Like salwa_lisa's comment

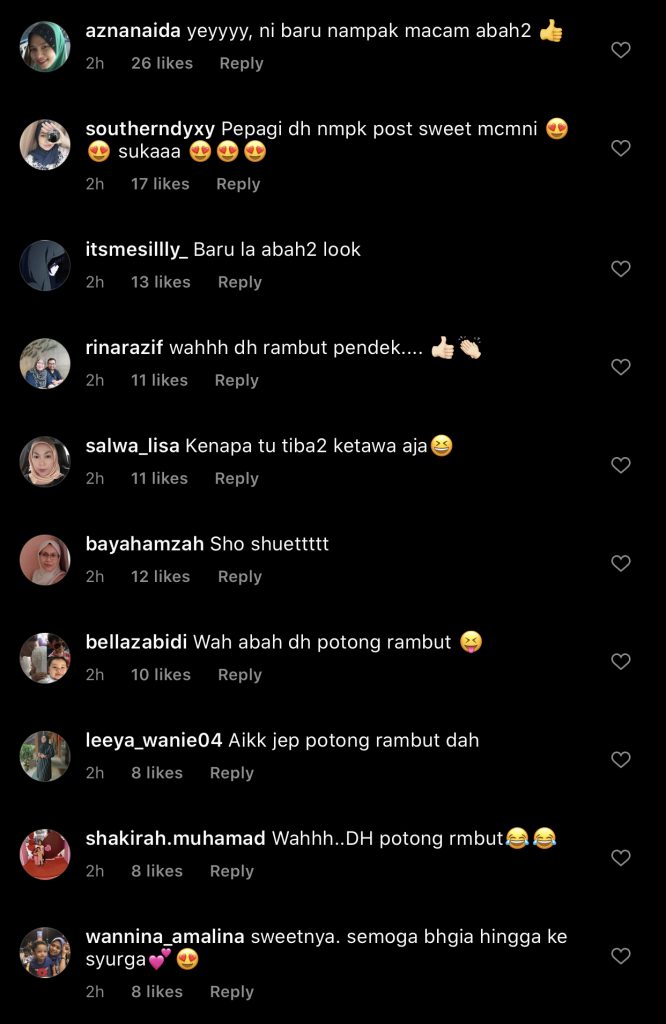[621, 465]
